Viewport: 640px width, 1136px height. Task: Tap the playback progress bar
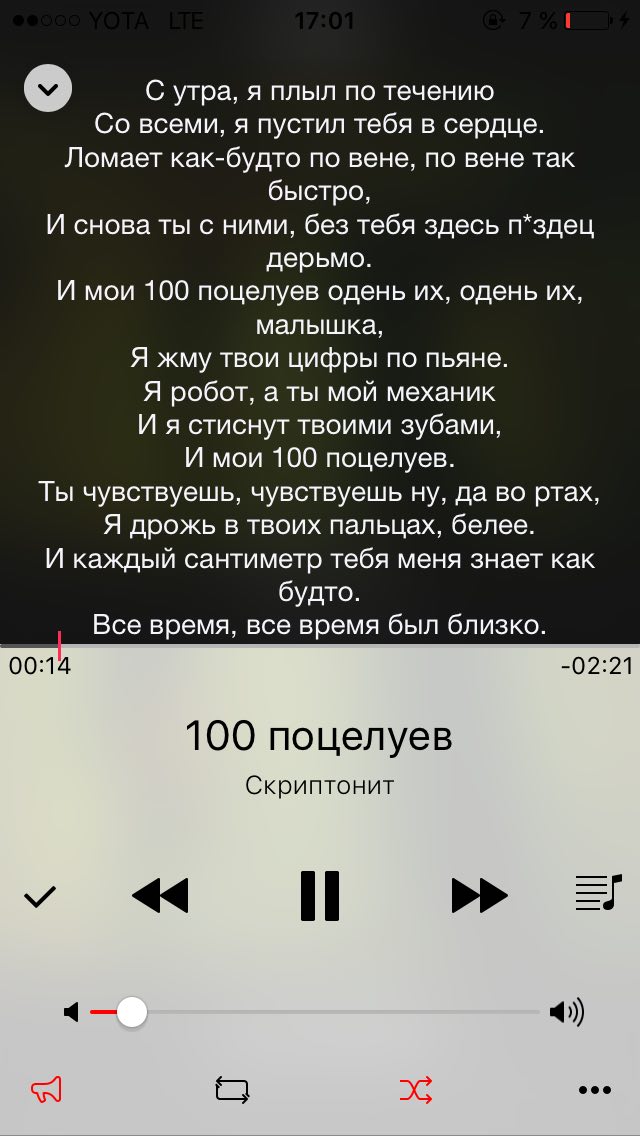click(320, 645)
